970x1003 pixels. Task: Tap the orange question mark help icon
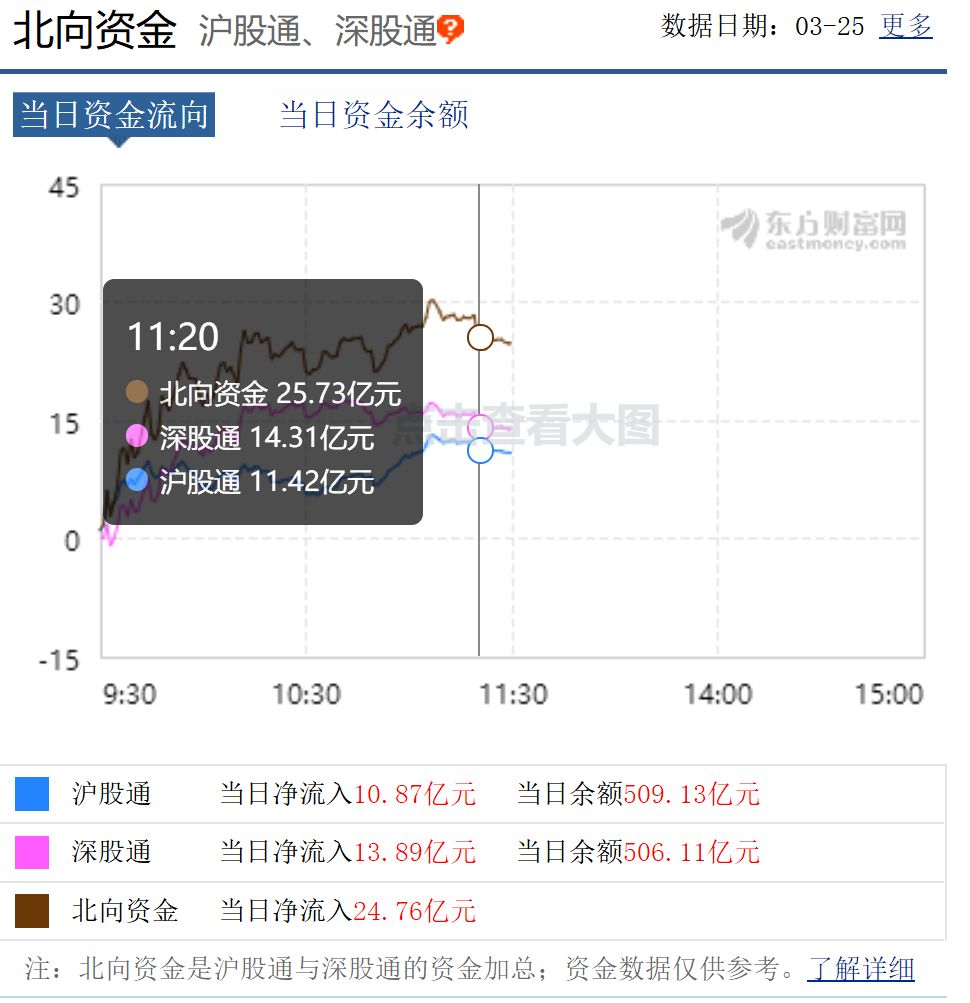point(451,30)
